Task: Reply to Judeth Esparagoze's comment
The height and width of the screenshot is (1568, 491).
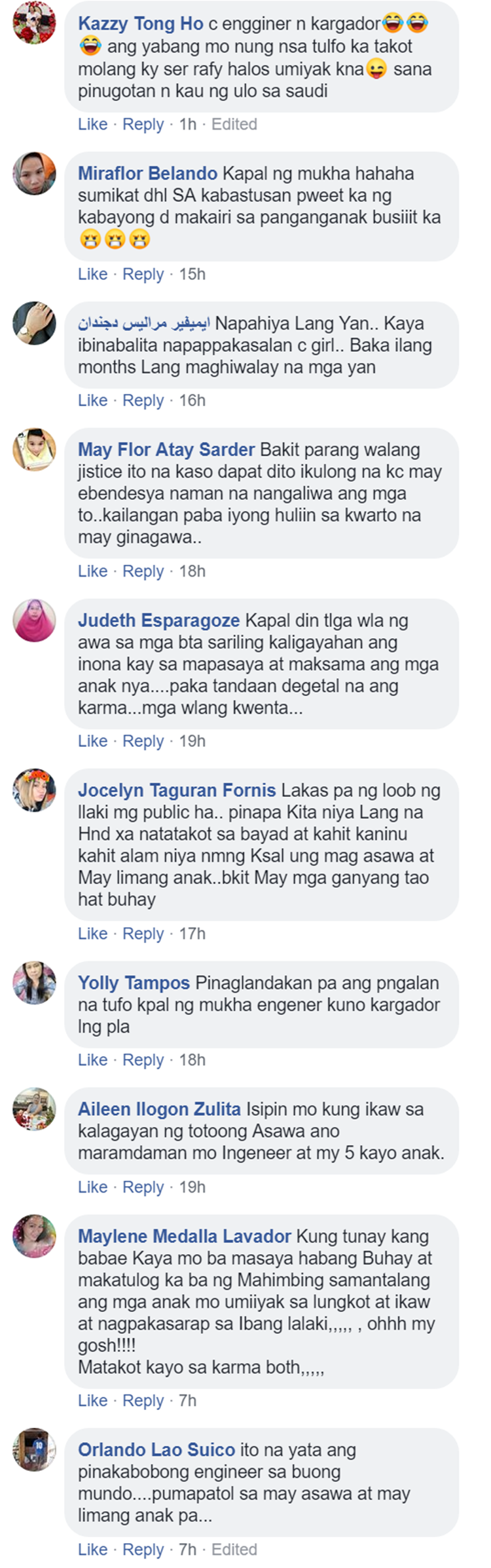Action: tap(143, 741)
